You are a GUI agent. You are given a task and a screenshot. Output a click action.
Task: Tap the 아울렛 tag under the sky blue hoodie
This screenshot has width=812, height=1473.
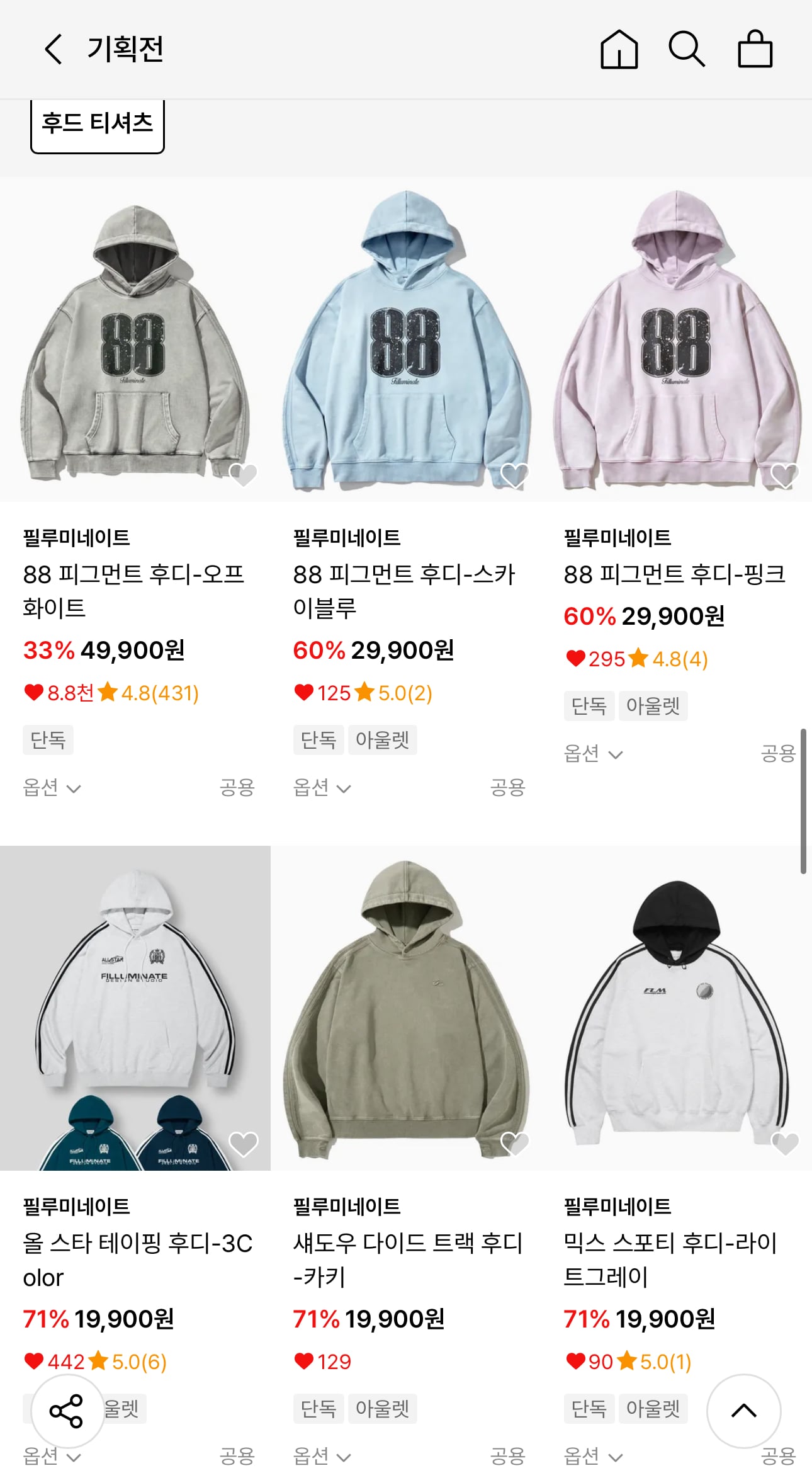point(382,740)
